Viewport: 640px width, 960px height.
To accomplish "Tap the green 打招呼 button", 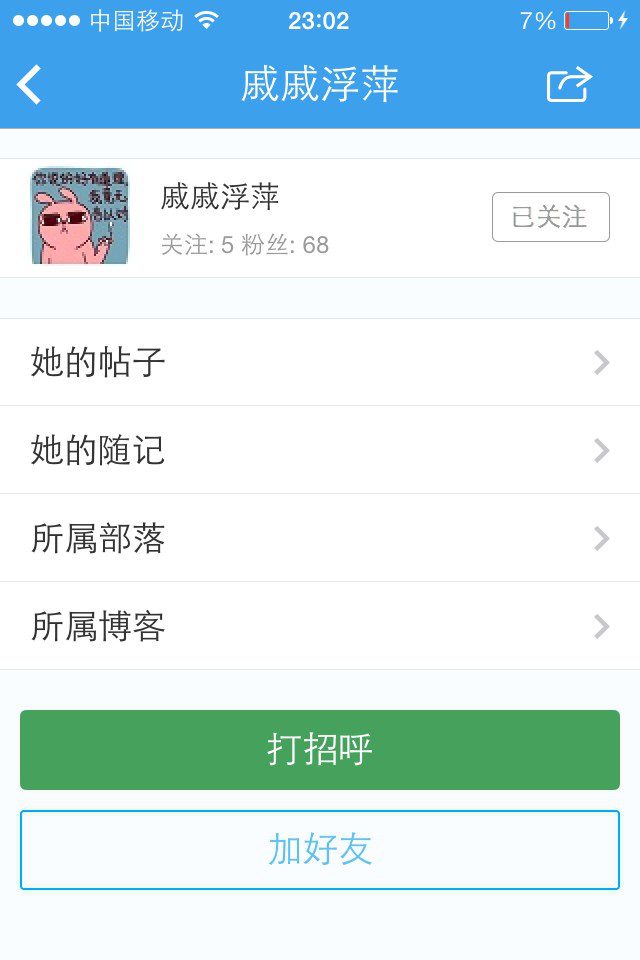I will [x=320, y=750].
